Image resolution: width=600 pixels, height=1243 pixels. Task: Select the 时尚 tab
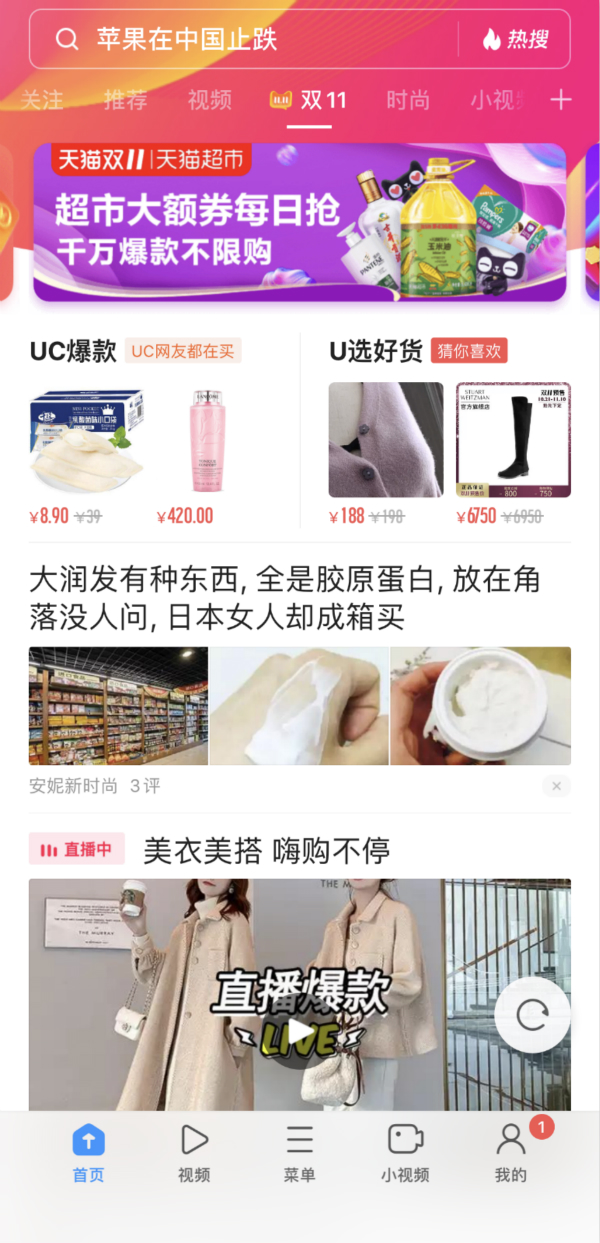408,100
